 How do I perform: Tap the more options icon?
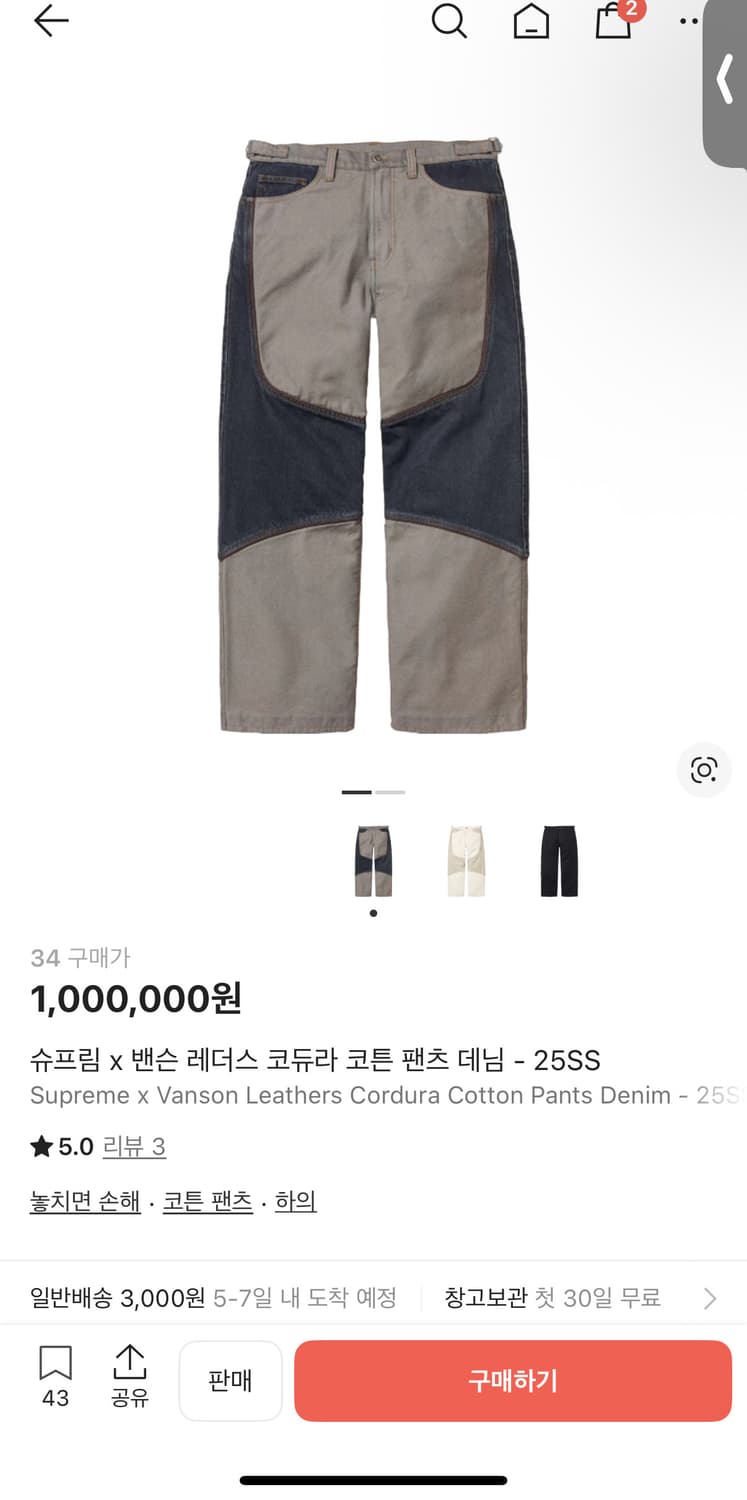coord(688,22)
